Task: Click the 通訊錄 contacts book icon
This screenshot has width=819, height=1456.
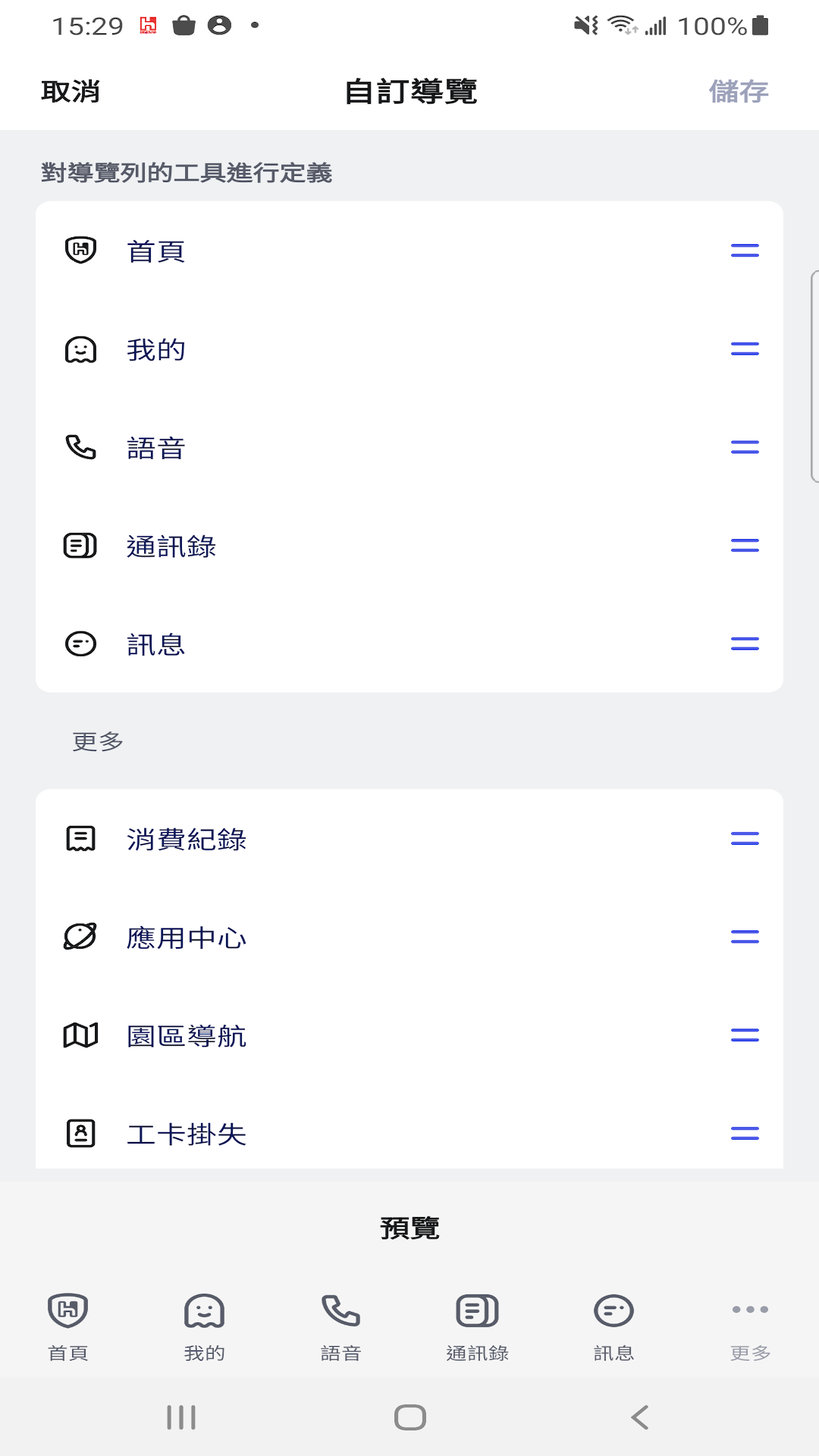Action: coord(80,545)
